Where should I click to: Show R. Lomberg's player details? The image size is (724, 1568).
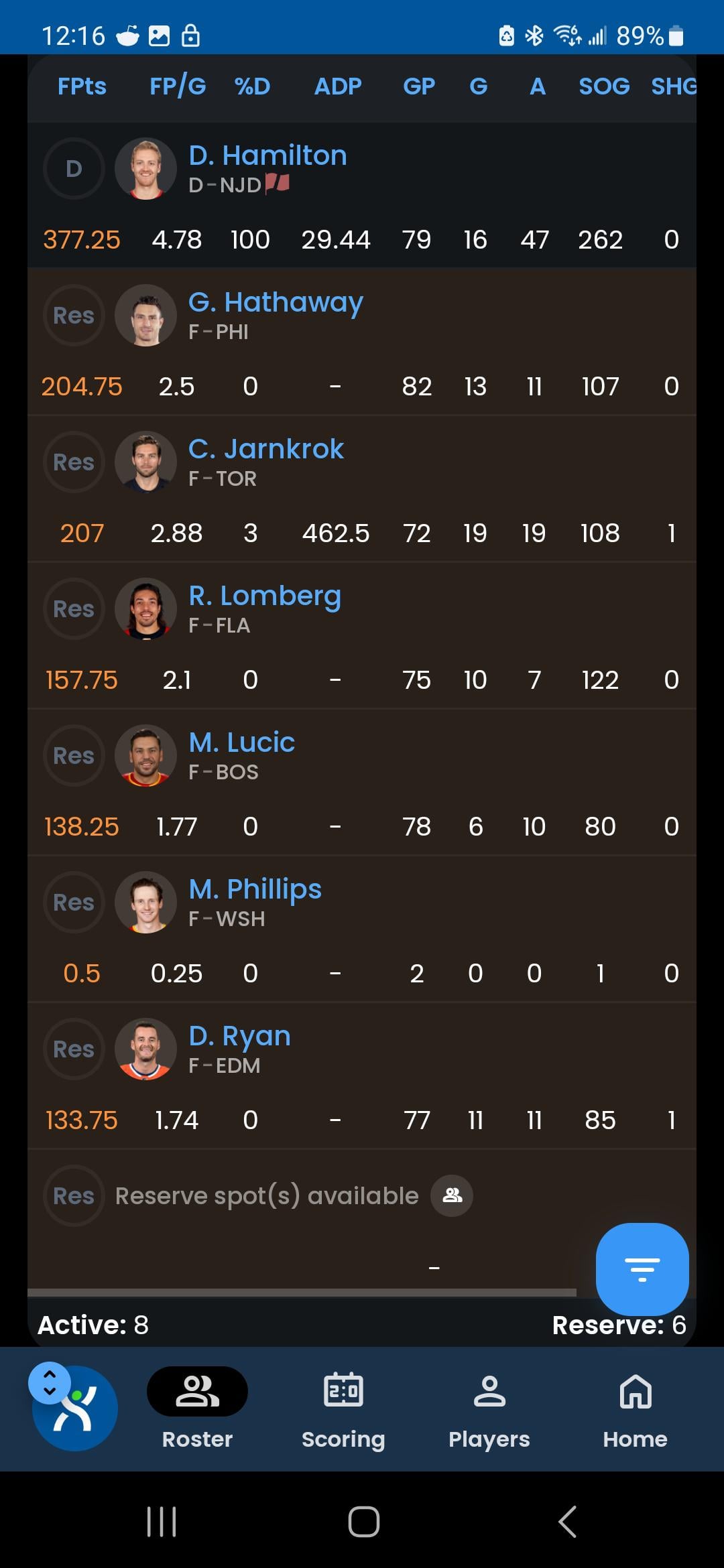265,596
